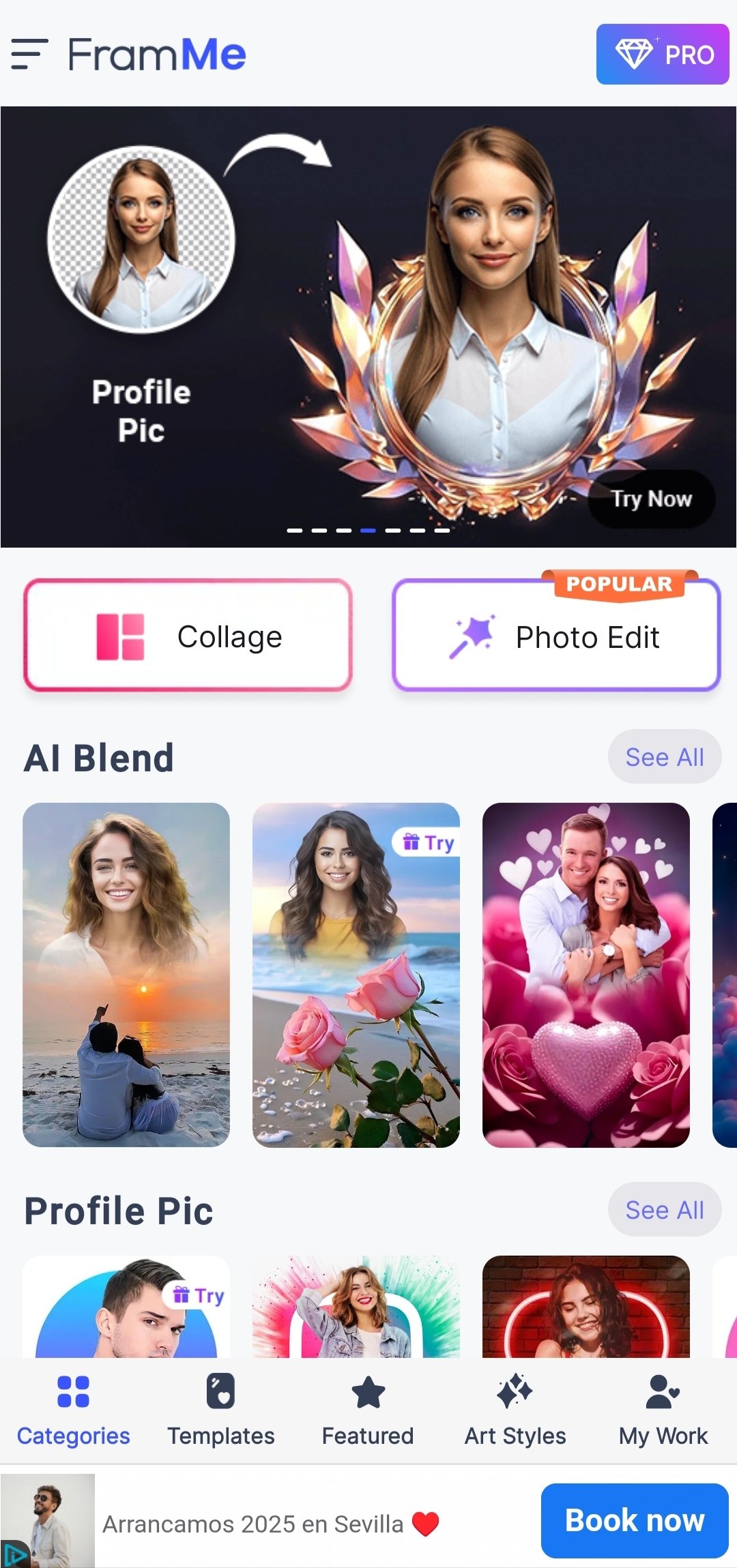The image size is (737, 1568).
Task: Switch to the Featured tab
Action: (368, 1410)
